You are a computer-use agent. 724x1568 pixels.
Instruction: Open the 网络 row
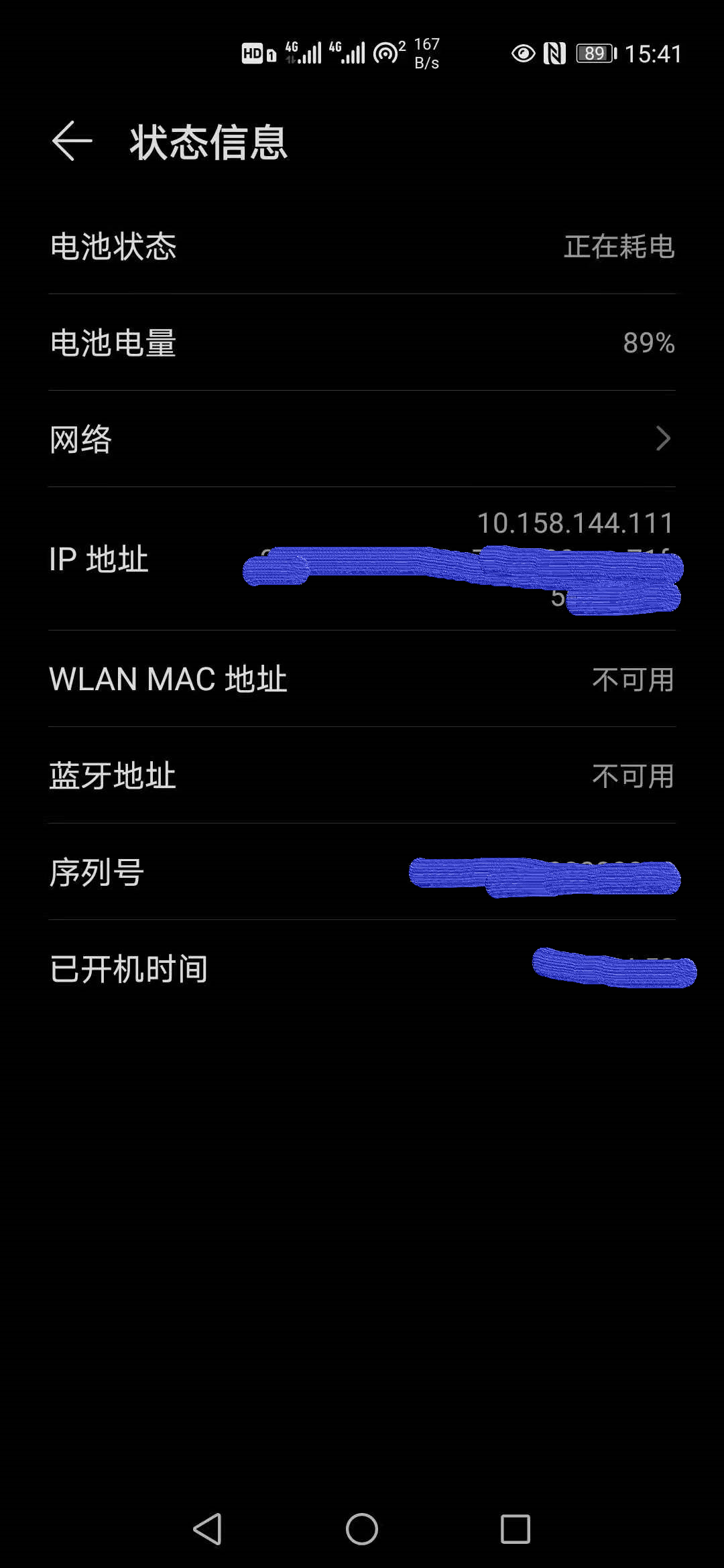(362, 439)
